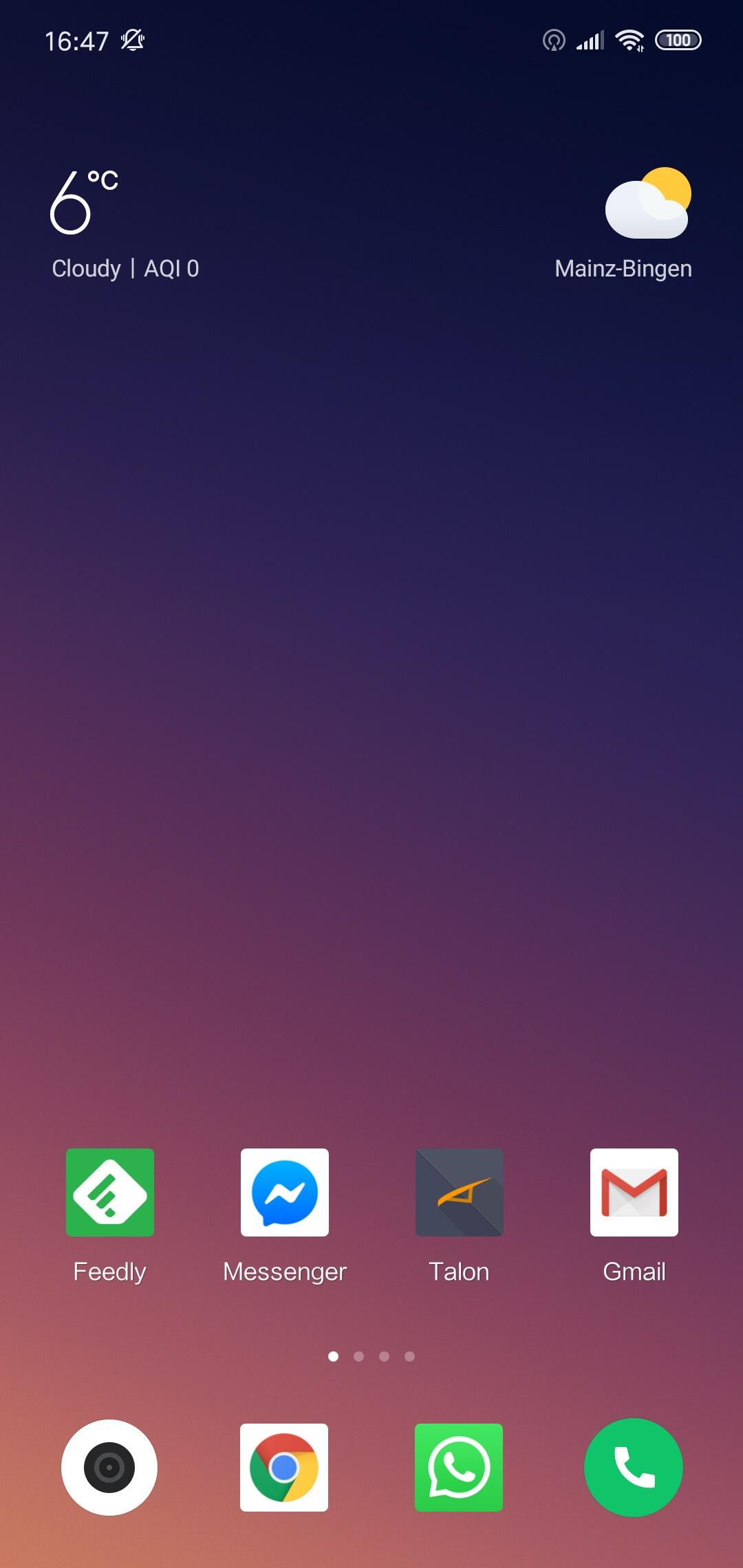Open Gmail
The width and height of the screenshot is (743, 1568).
pos(634,1192)
